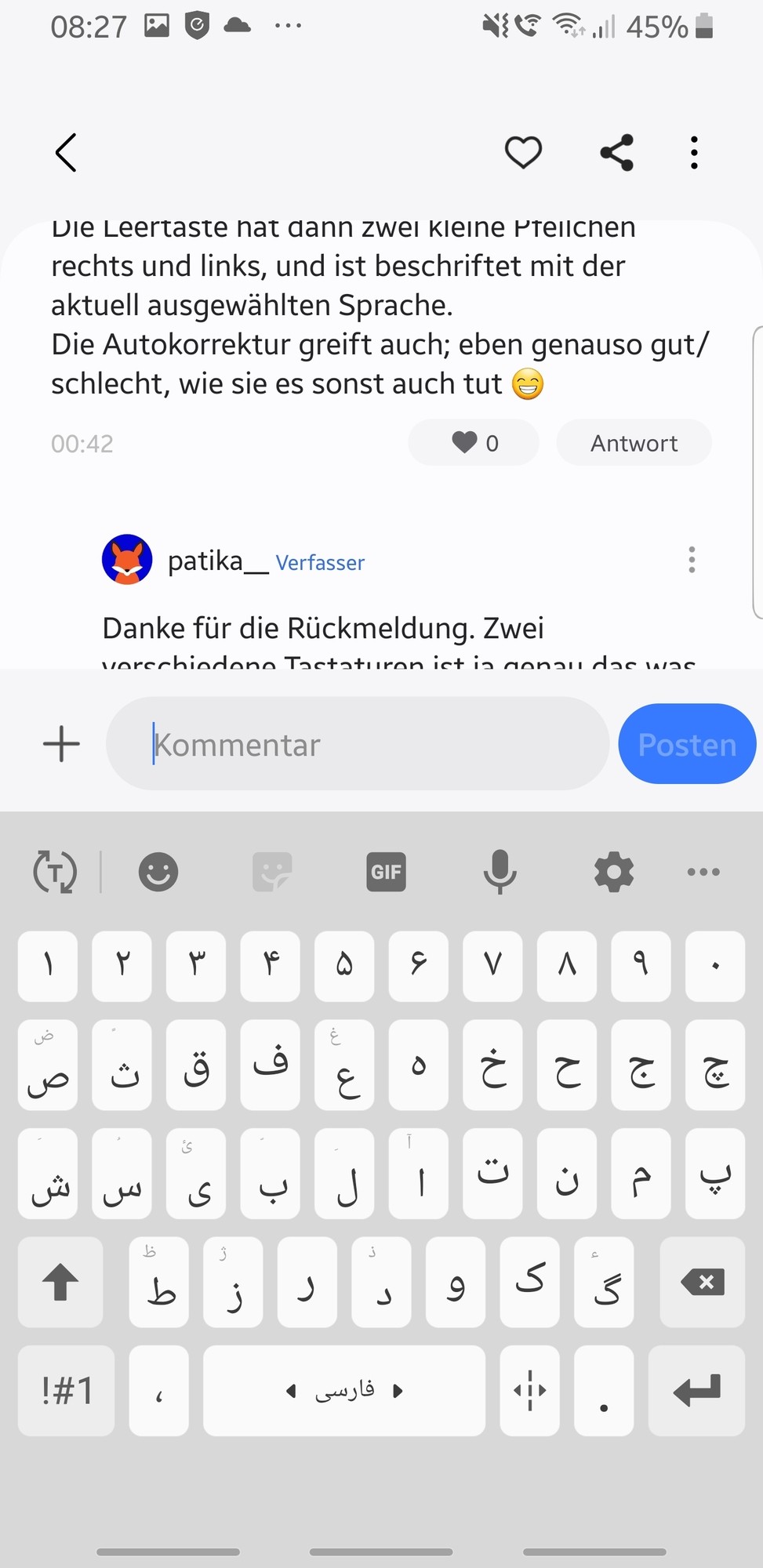Like the comment posted at 00:42

point(474,443)
